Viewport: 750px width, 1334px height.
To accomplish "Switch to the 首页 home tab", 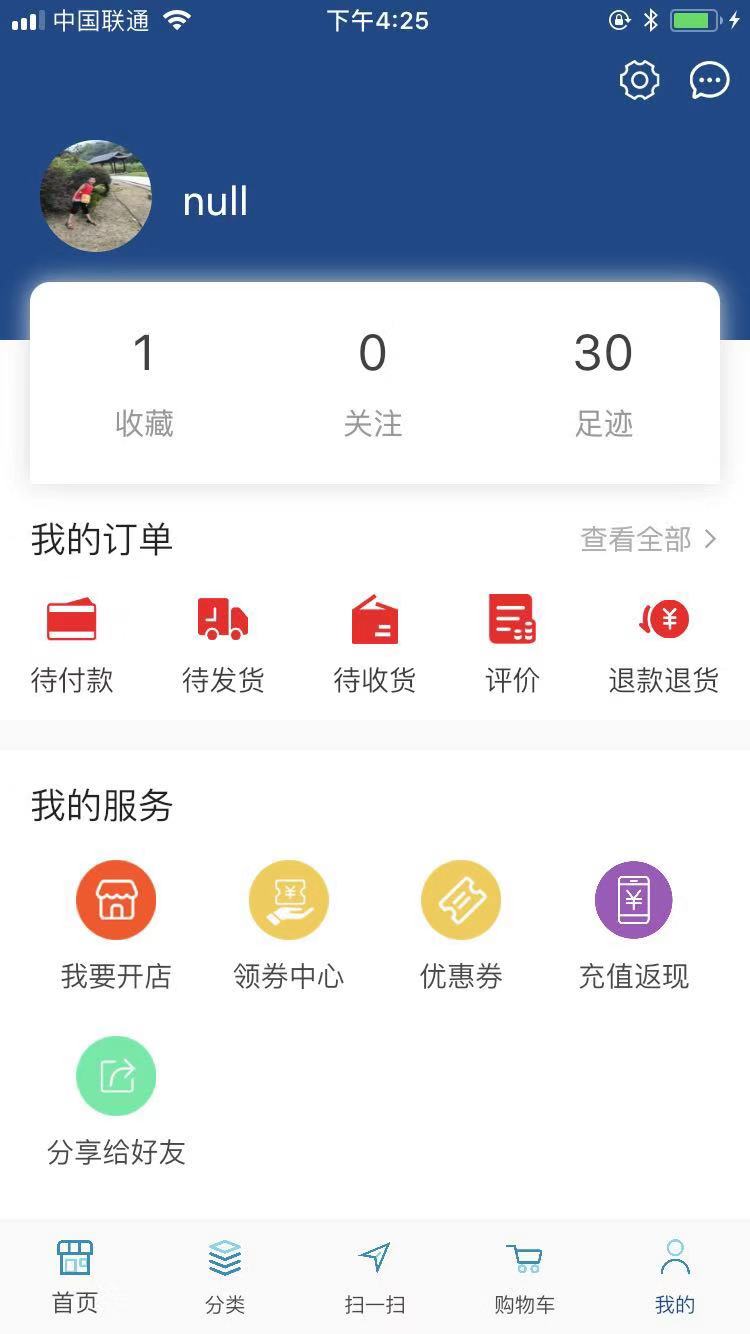I will [75, 1277].
